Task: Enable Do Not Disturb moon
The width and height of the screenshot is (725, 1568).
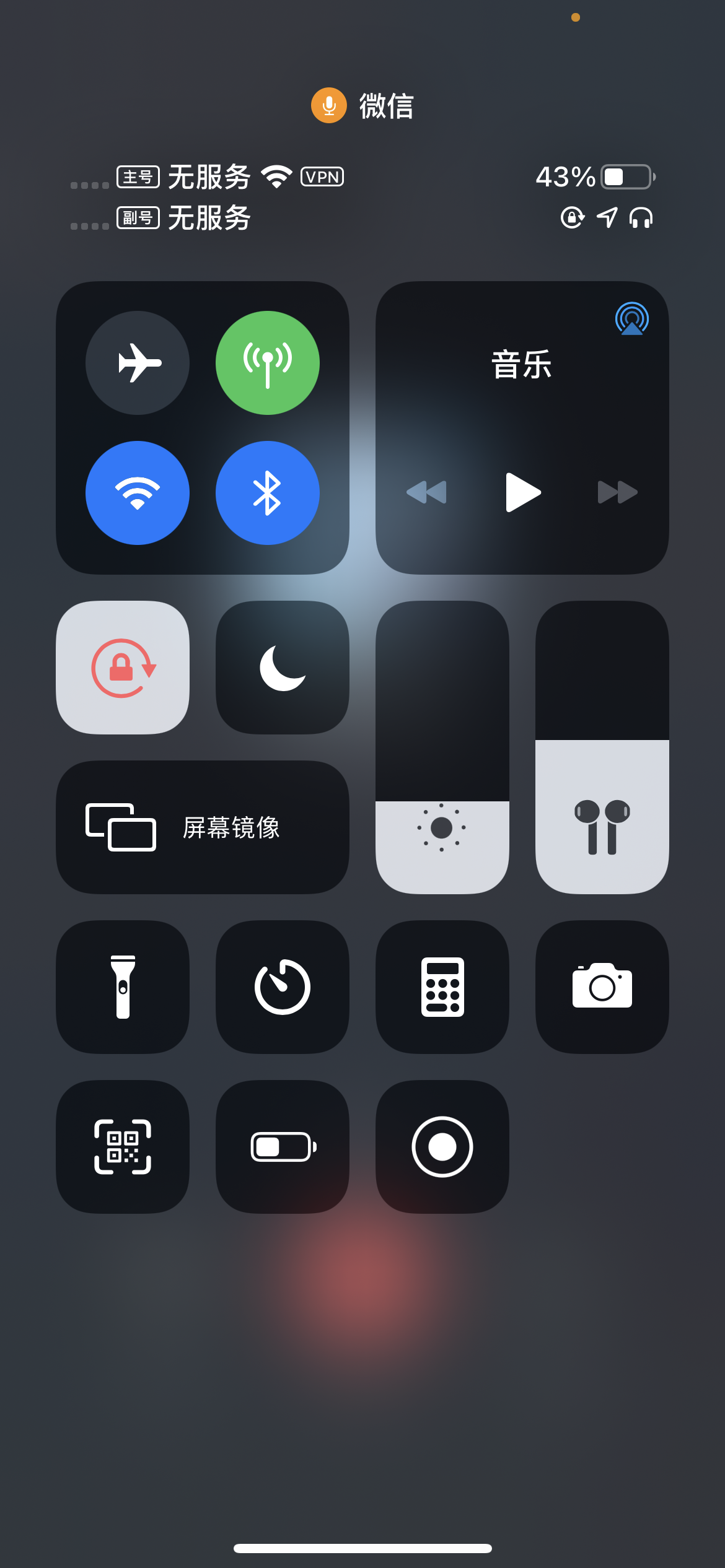Action: tap(283, 668)
